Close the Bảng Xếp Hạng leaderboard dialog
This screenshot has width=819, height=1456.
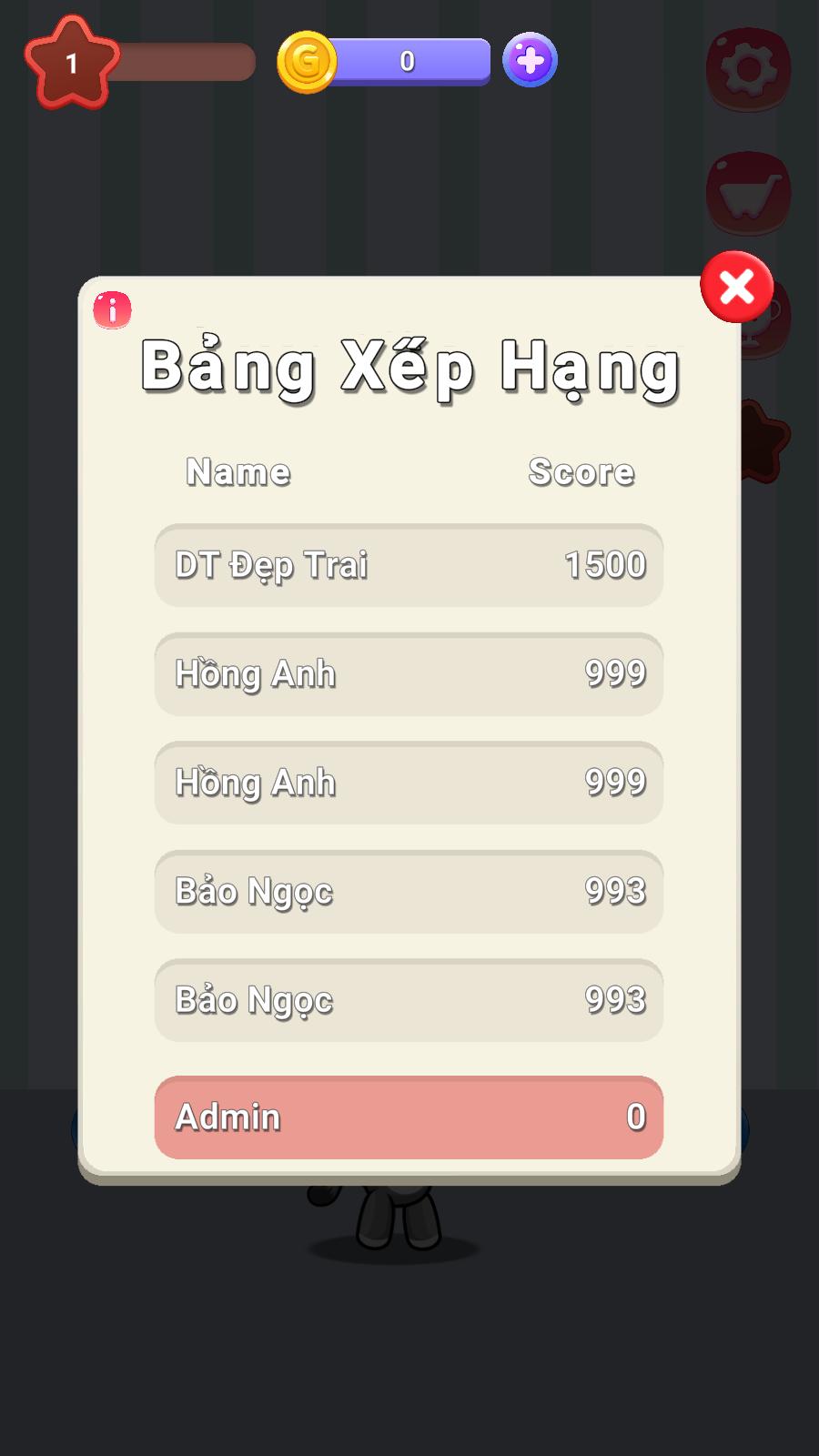tap(736, 288)
